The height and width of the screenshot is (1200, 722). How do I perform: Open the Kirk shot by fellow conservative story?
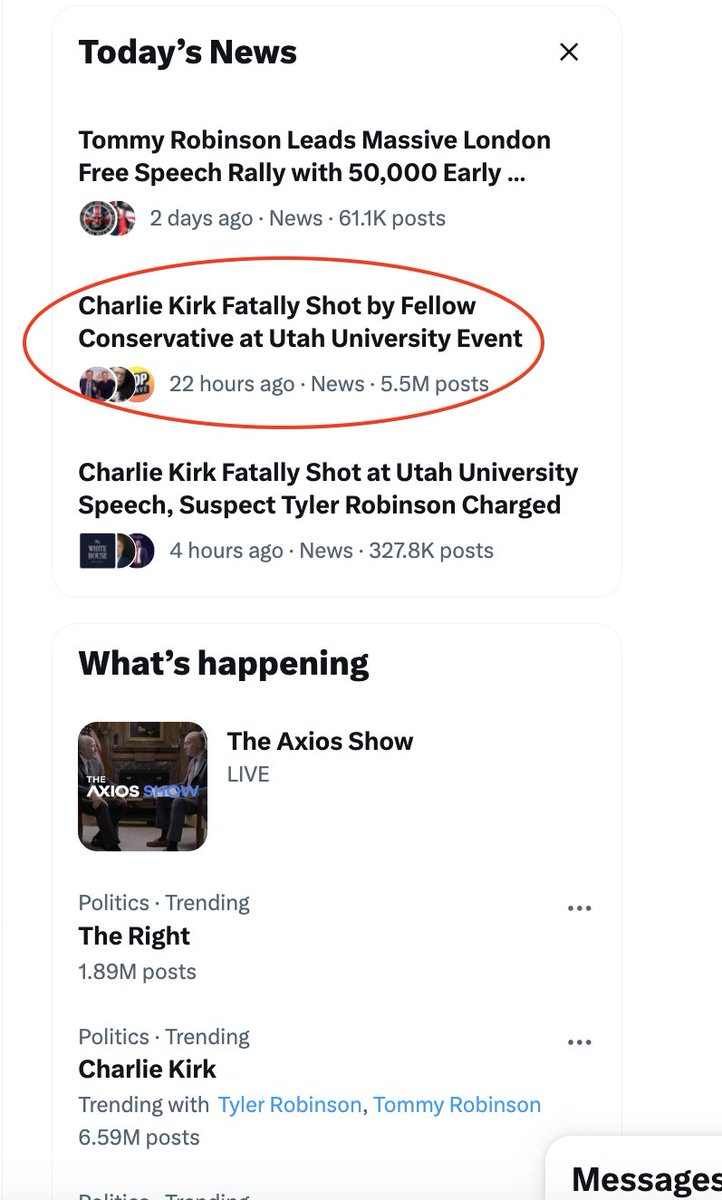300,322
